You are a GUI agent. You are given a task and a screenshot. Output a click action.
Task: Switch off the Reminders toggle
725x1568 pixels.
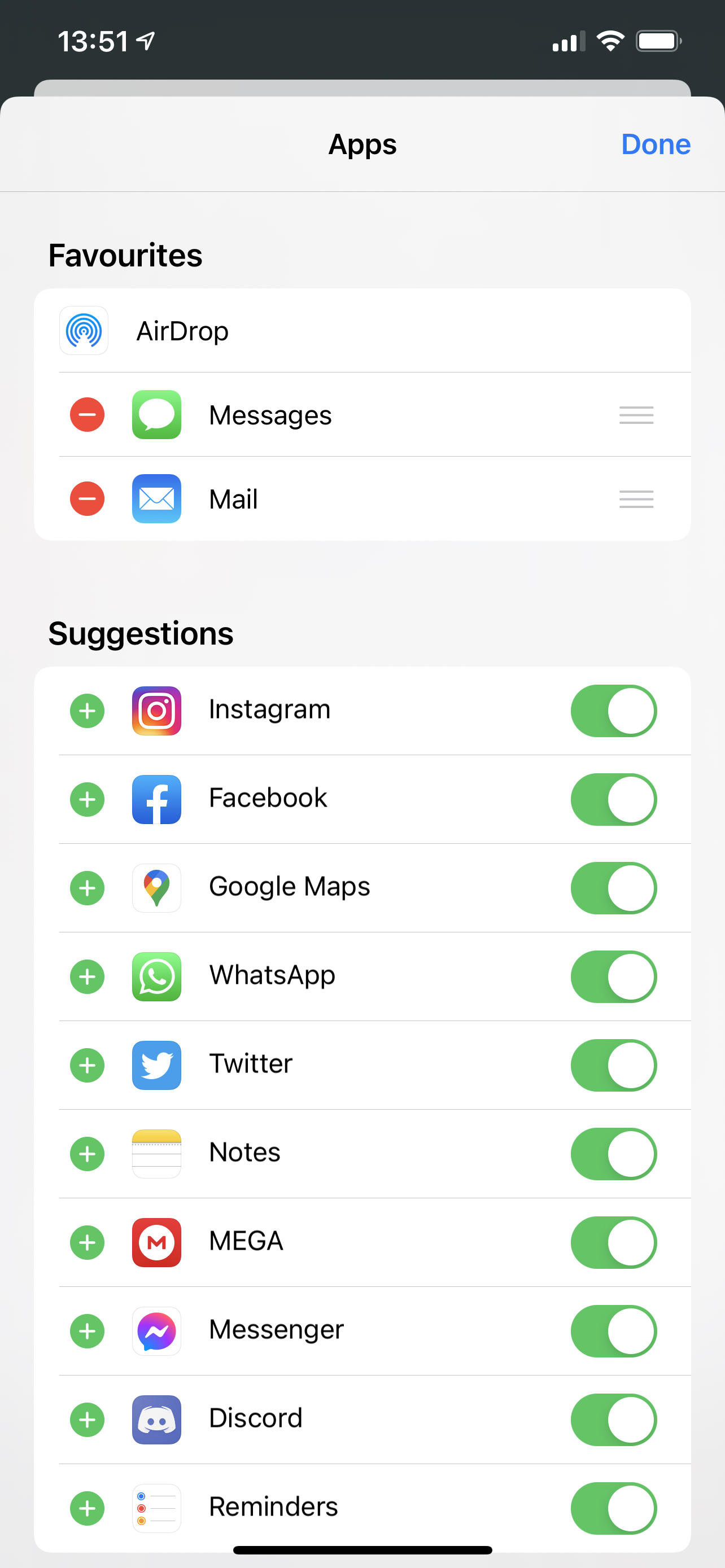tap(613, 1508)
